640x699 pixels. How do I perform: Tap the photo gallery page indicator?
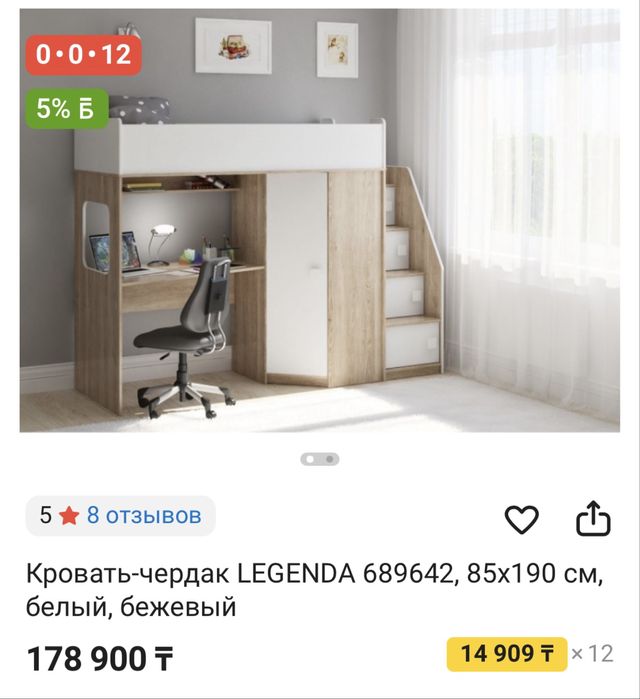coord(320,459)
